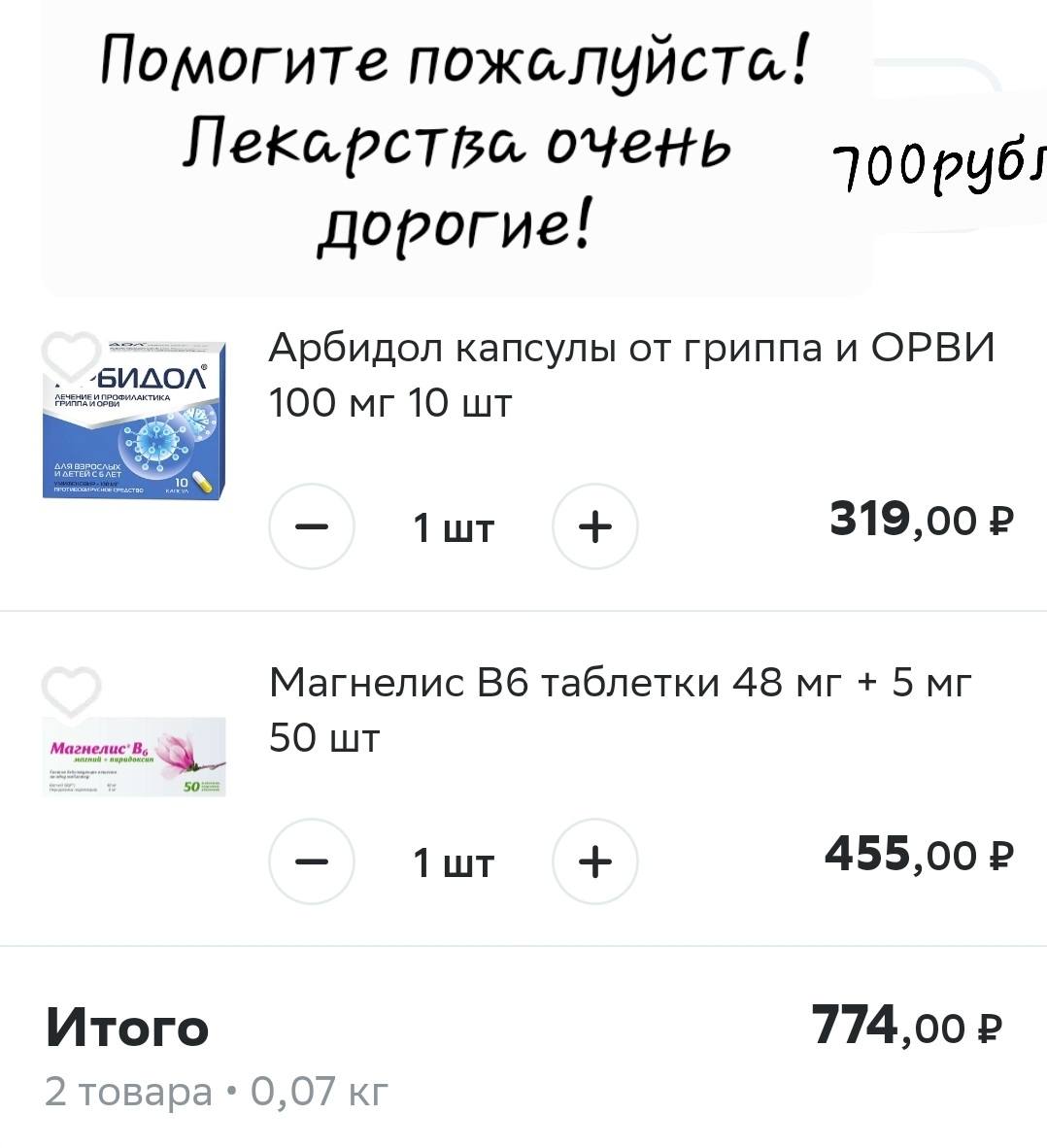Increase Магнелис B6 quantity with plus icon
The width and height of the screenshot is (1047, 1148).
[594, 861]
